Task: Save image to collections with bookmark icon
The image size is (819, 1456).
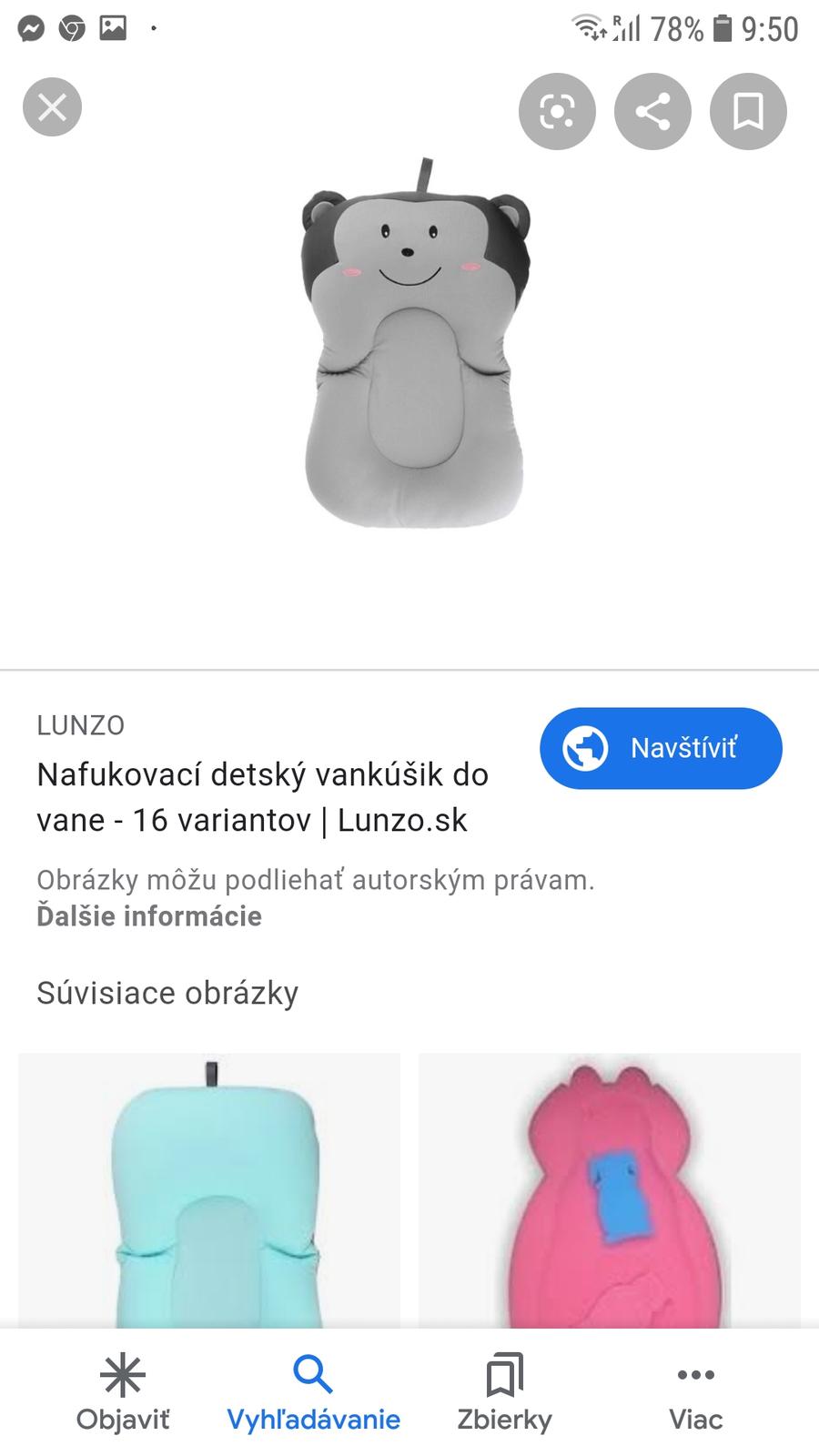Action: tap(748, 111)
